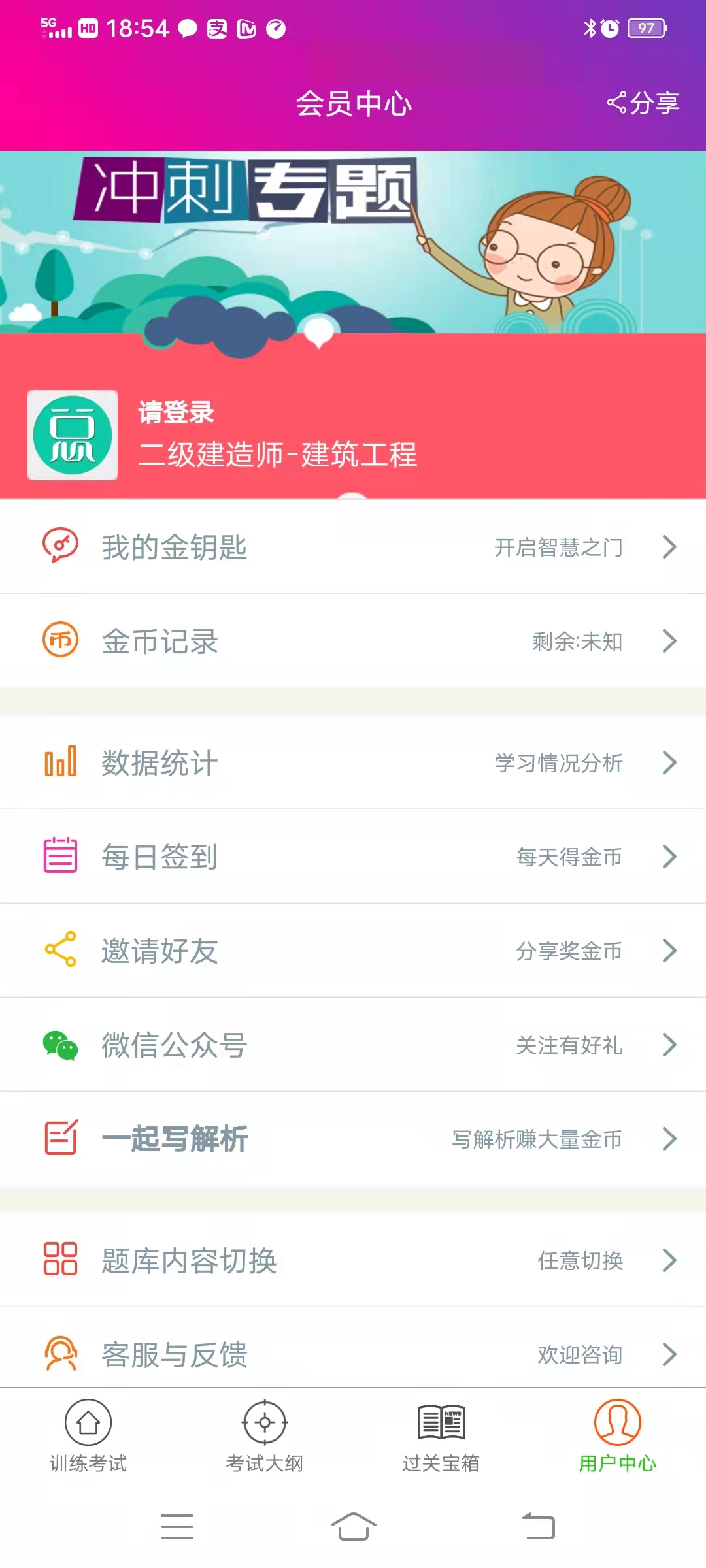Open 任意切换 with the chevron next to it
706x1568 pixels.
(669, 1261)
